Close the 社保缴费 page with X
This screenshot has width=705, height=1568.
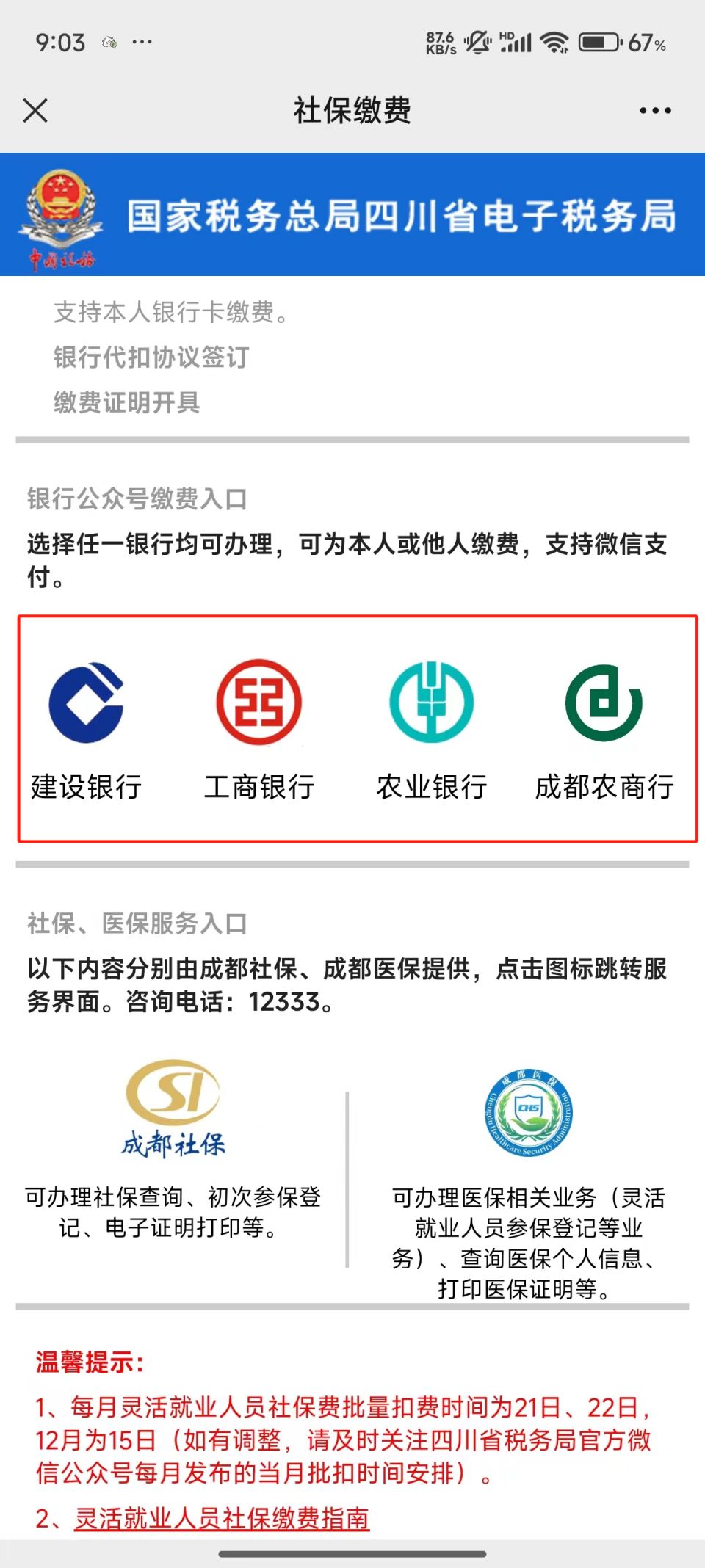tap(33, 111)
